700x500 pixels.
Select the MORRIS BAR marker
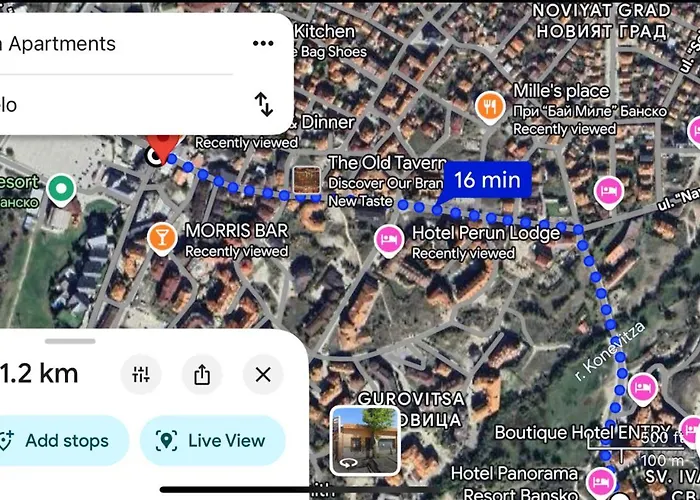click(x=160, y=238)
